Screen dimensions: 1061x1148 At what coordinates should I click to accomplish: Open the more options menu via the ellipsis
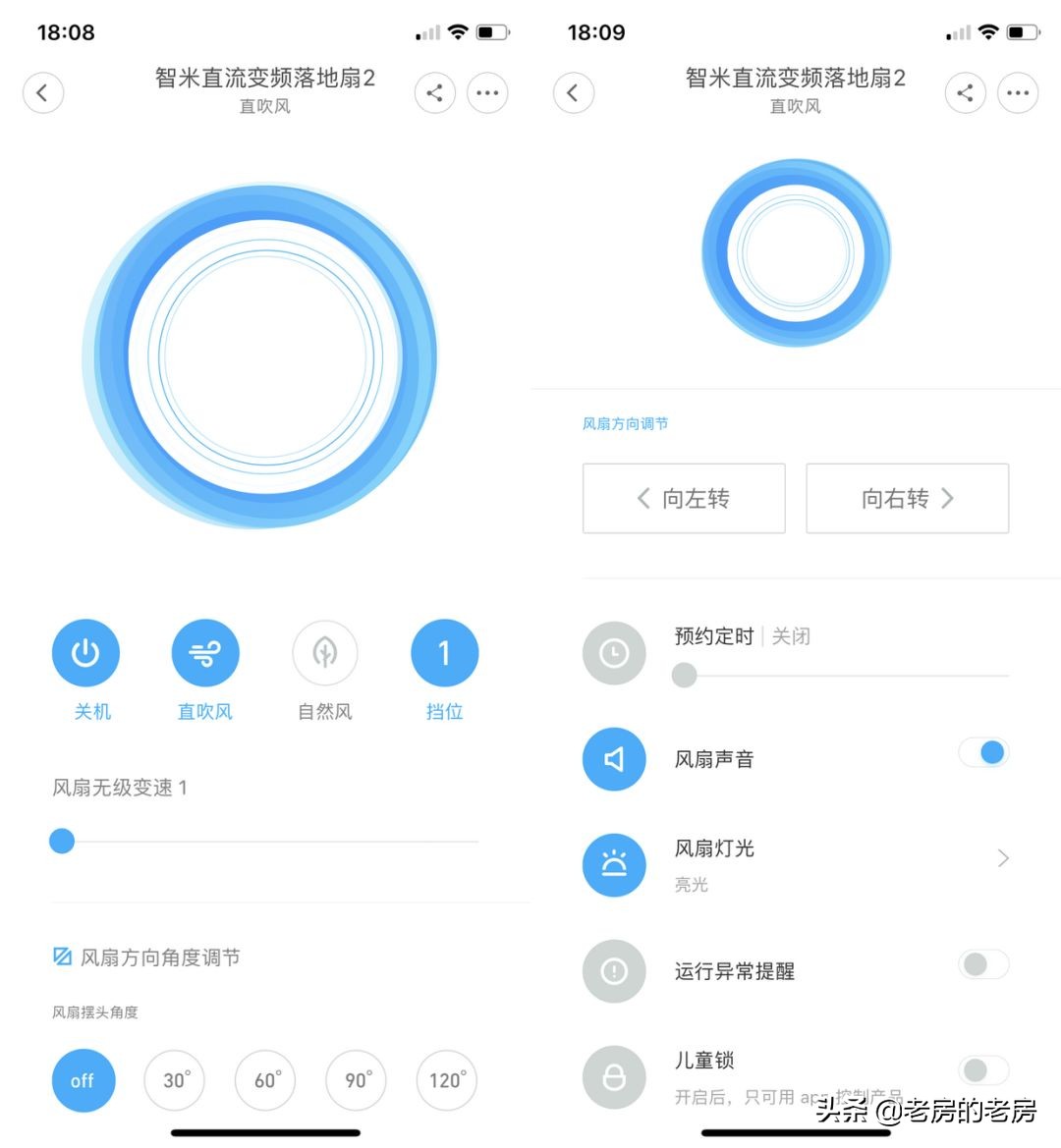487,92
